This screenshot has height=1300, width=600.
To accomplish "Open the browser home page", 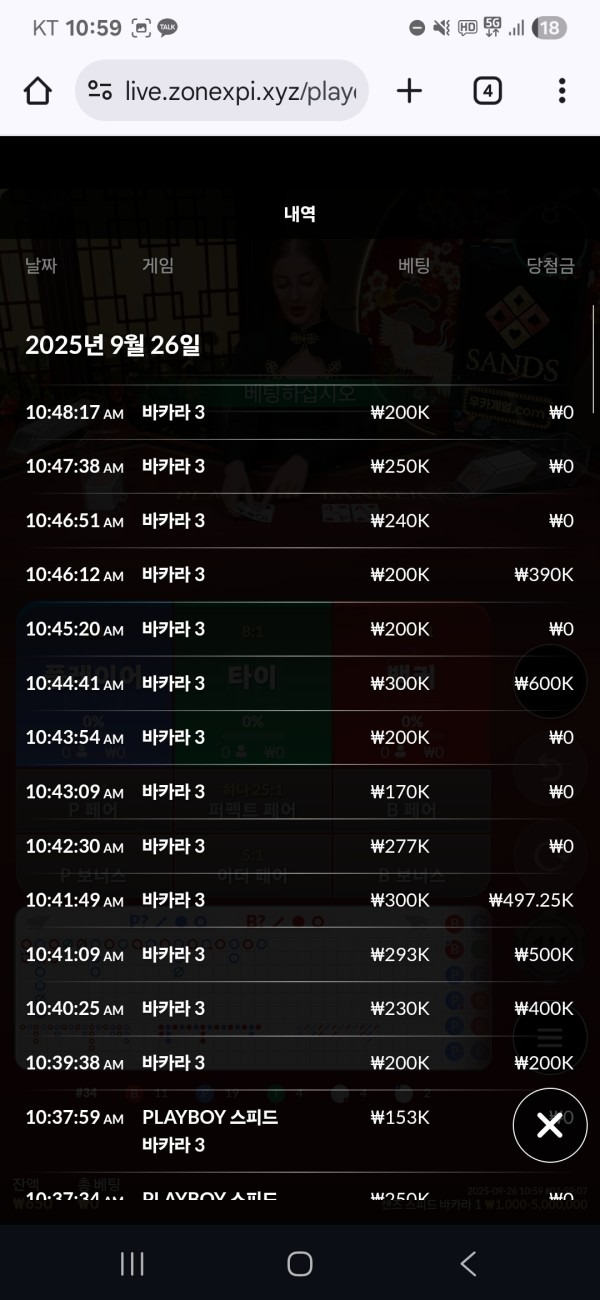I will click(x=38, y=91).
